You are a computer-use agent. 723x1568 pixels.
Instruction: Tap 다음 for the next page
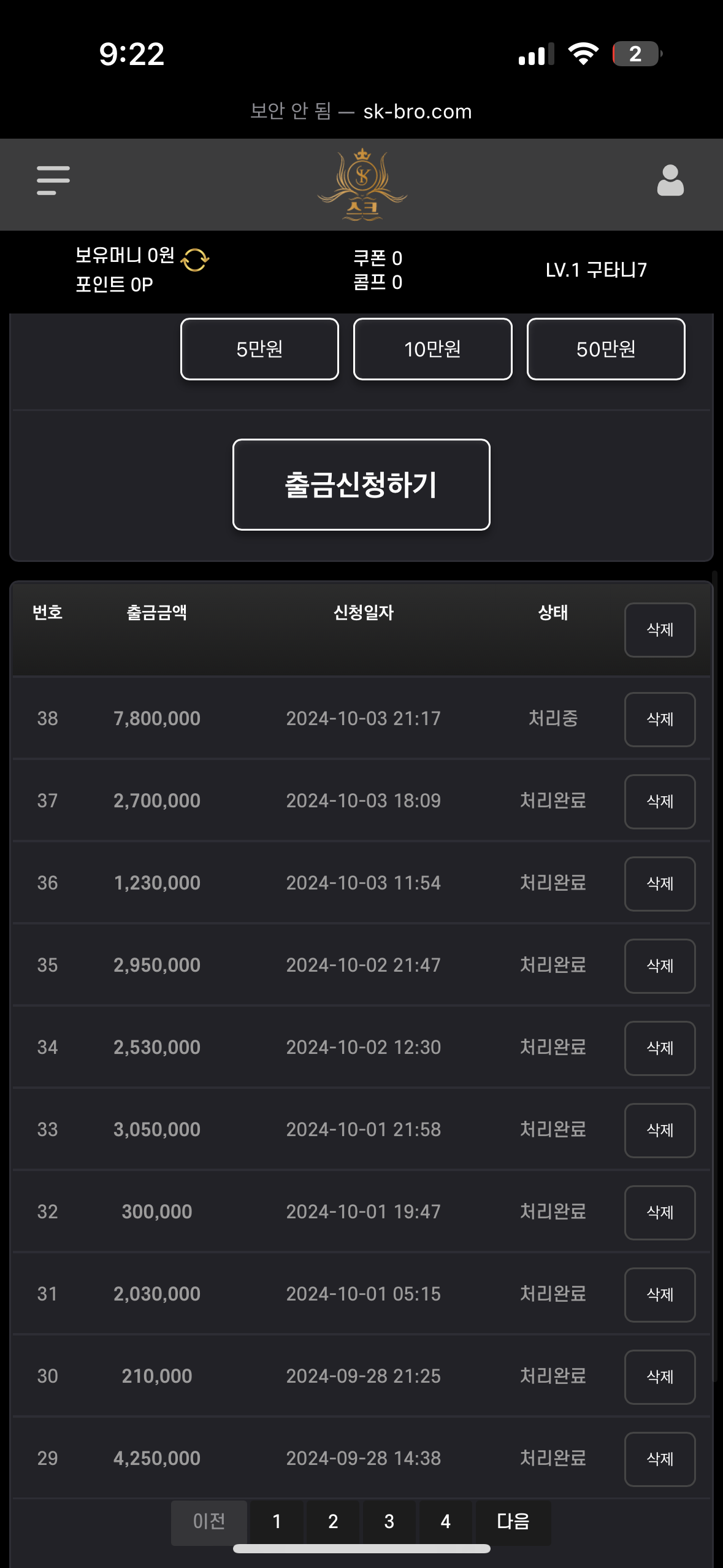tap(513, 1522)
